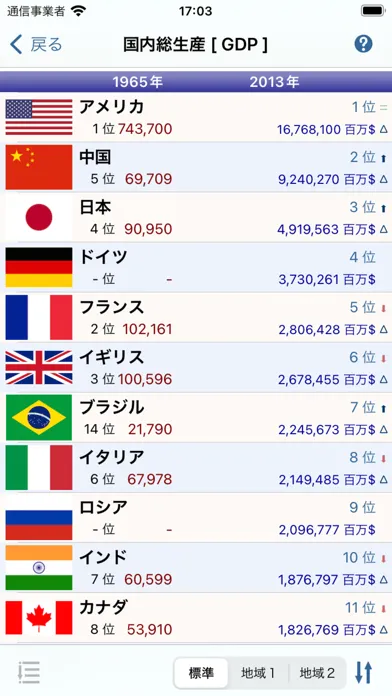This screenshot has height=696, width=392.
Task: Open the help question mark icon
Action: point(363,44)
